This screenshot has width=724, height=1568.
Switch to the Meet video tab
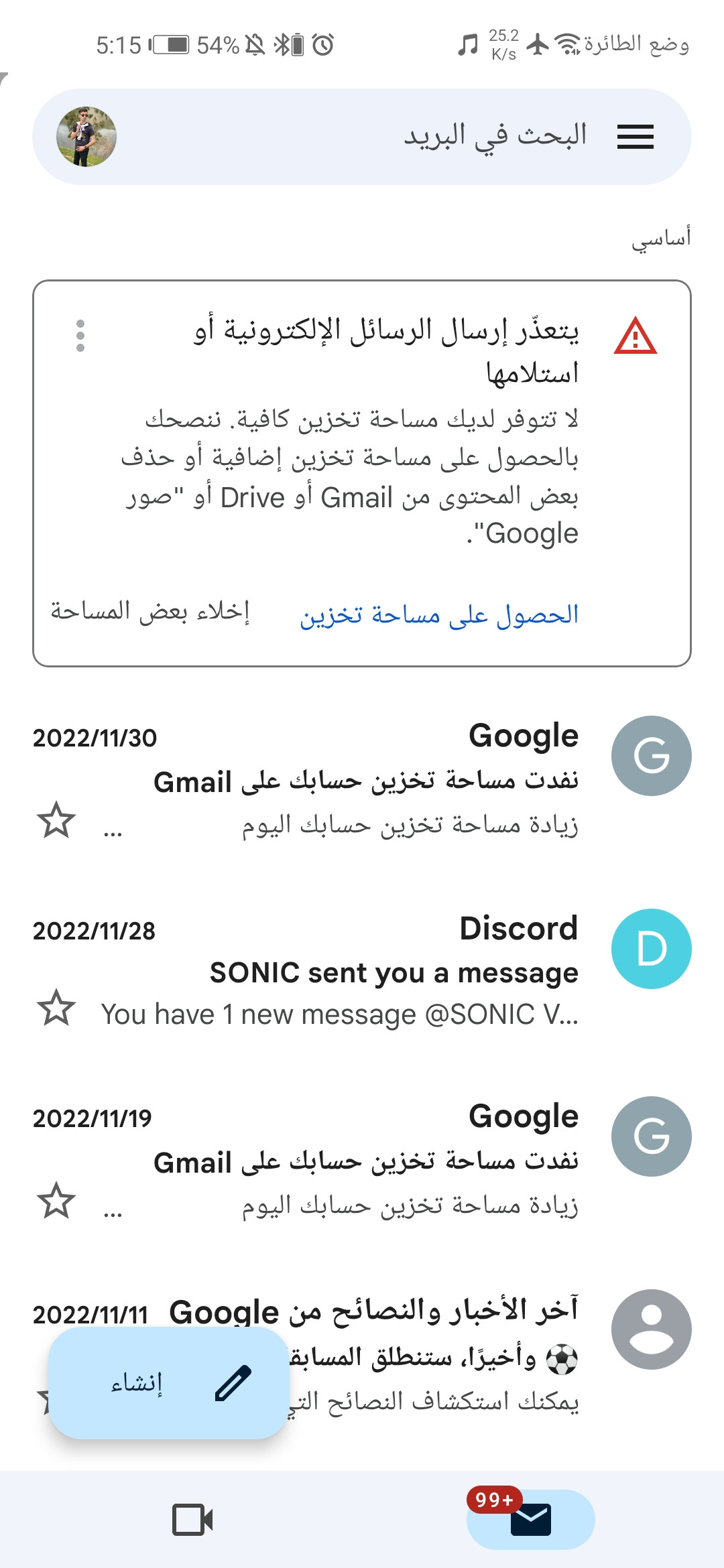(x=193, y=1519)
